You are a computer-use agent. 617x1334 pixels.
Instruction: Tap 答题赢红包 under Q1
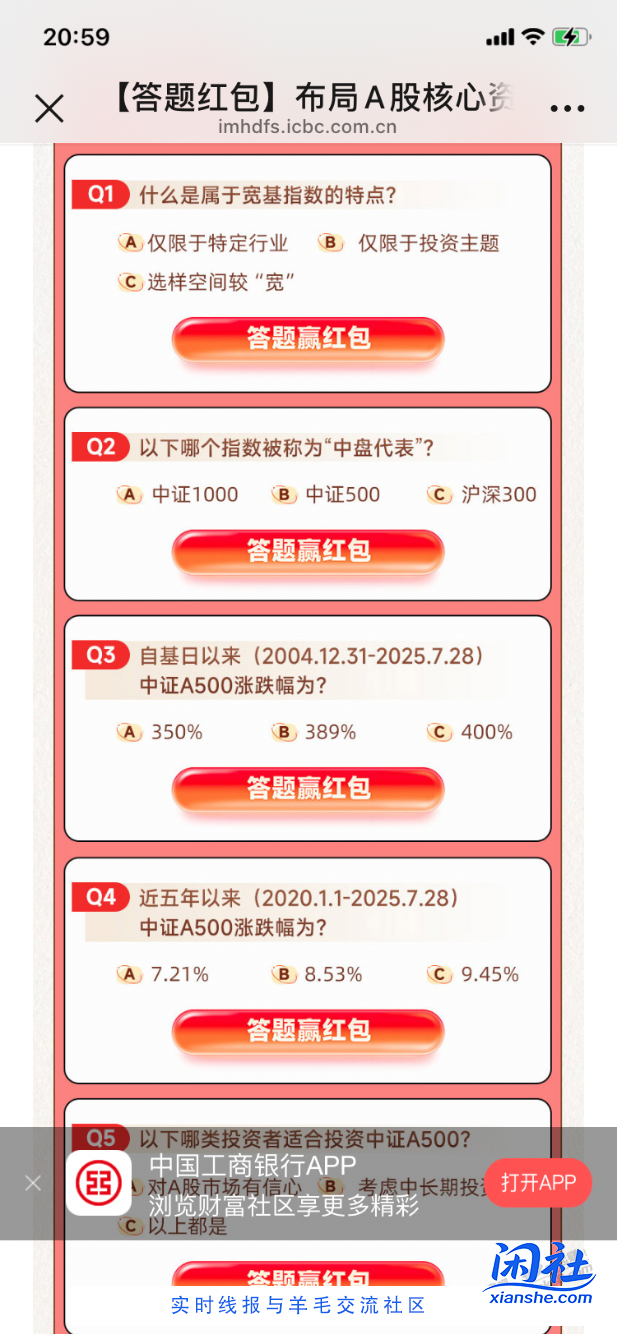pyautogui.click(x=308, y=339)
